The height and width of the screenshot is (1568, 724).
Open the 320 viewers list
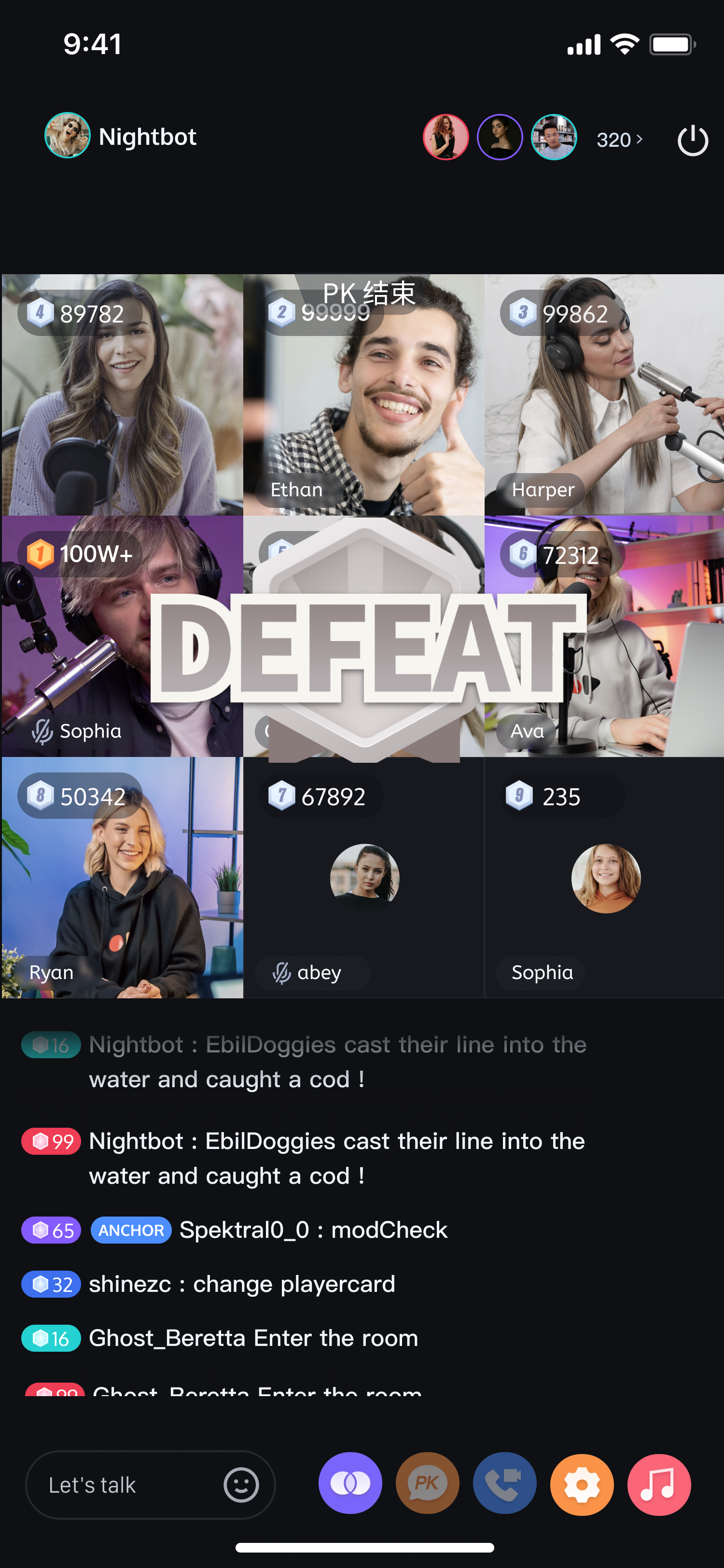click(619, 140)
